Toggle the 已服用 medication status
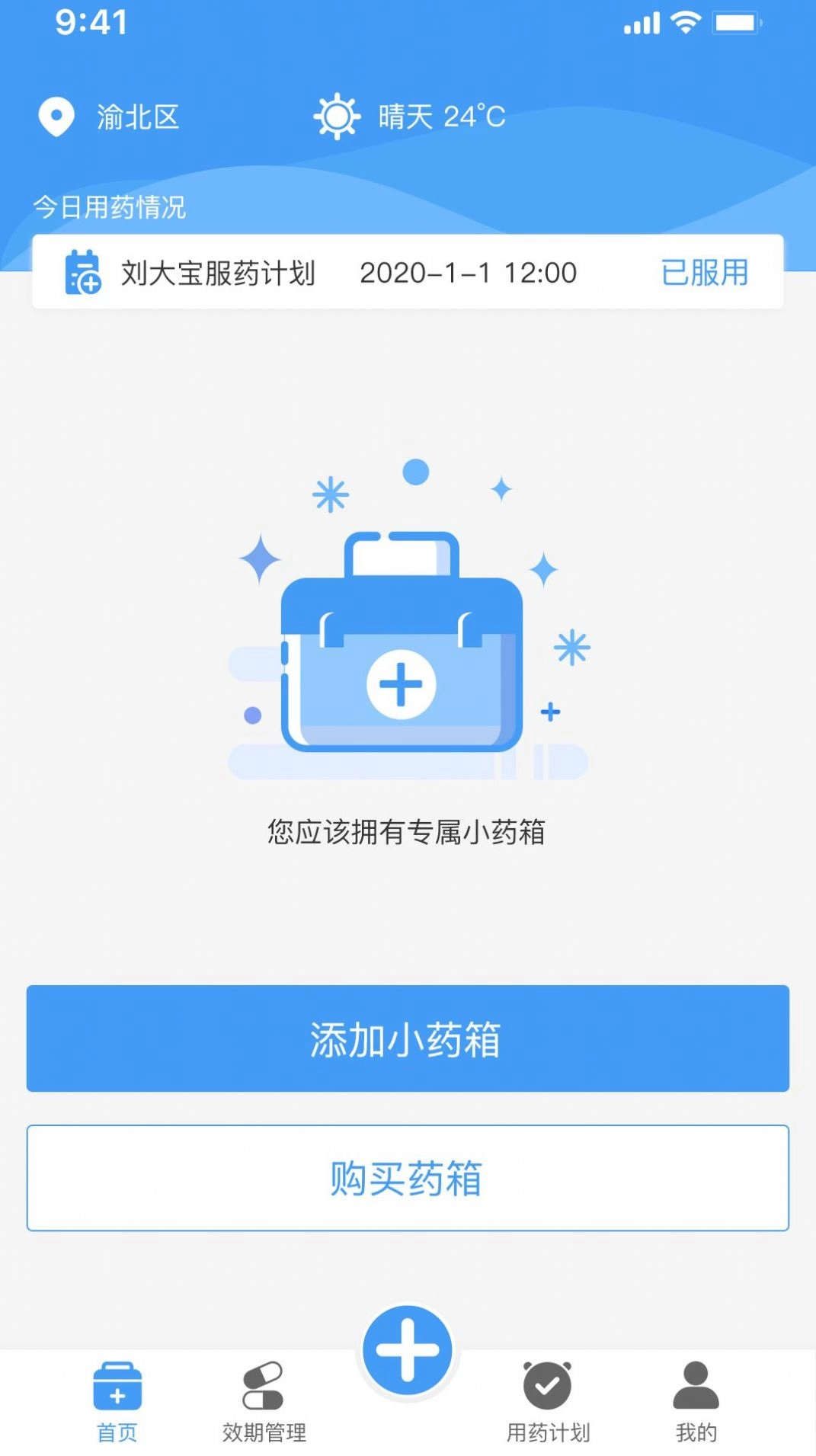Image resolution: width=816 pixels, height=1456 pixels. point(705,274)
